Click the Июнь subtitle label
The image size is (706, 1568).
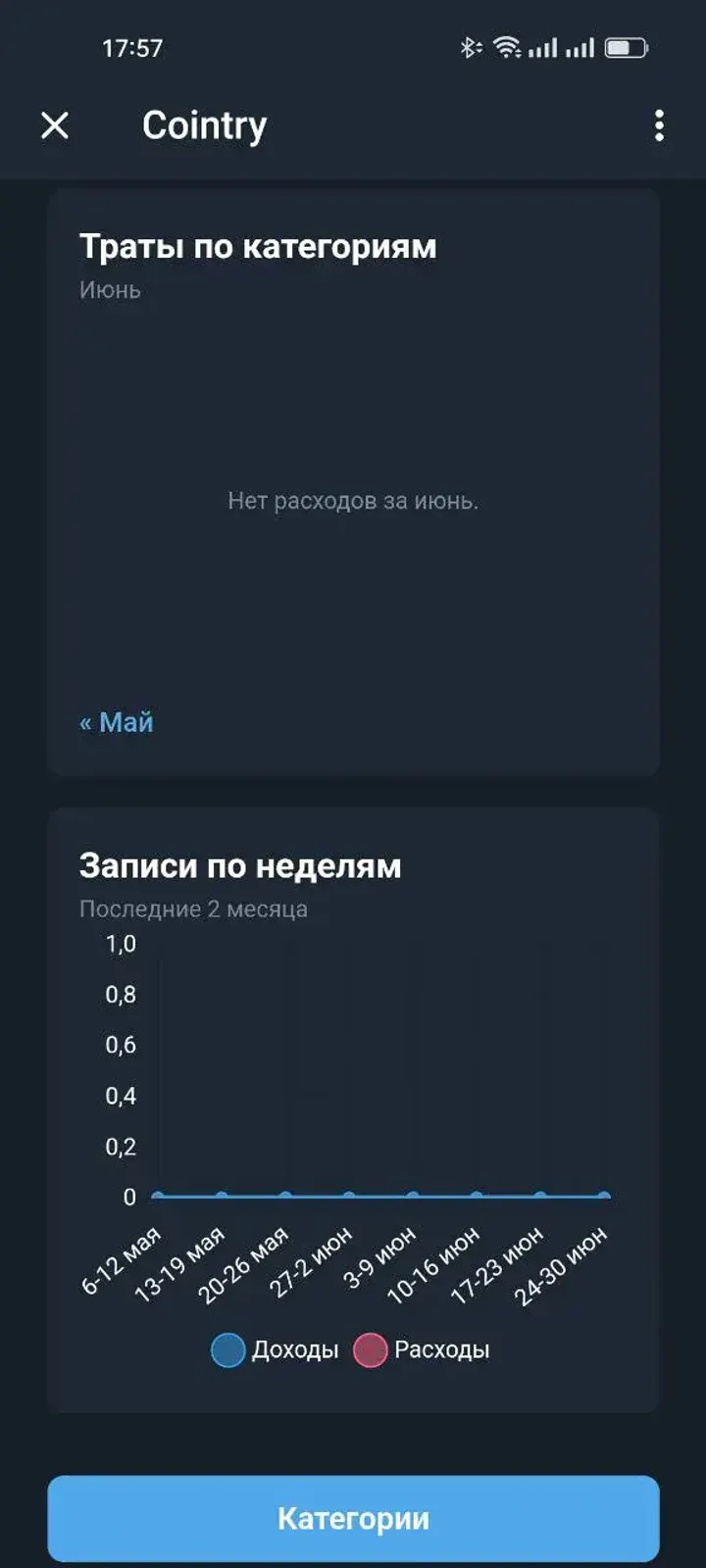tap(110, 289)
